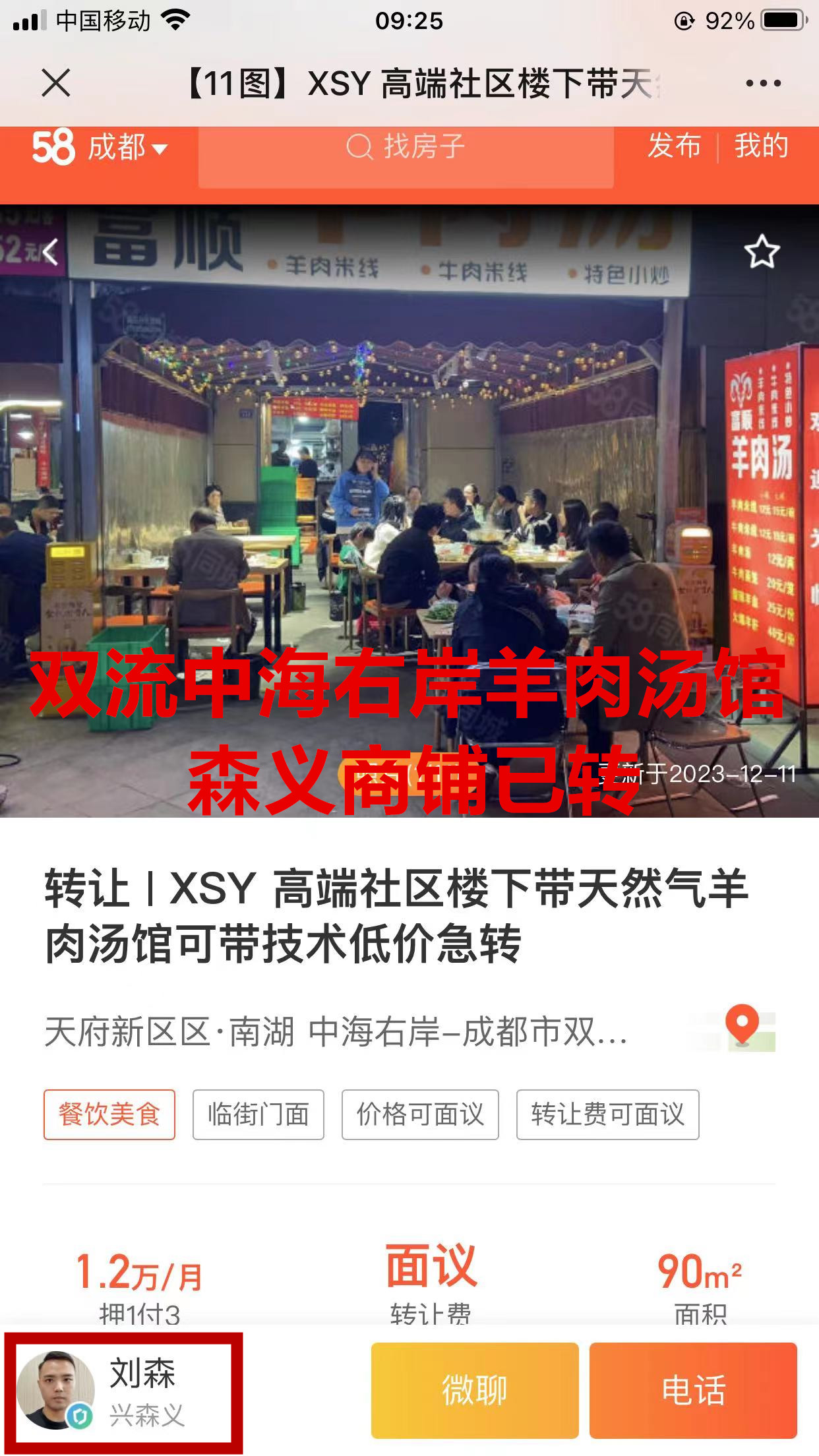Favorite this listing with the star icon
Viewport: 819px width, 1456px height.
tap(762, 252)
